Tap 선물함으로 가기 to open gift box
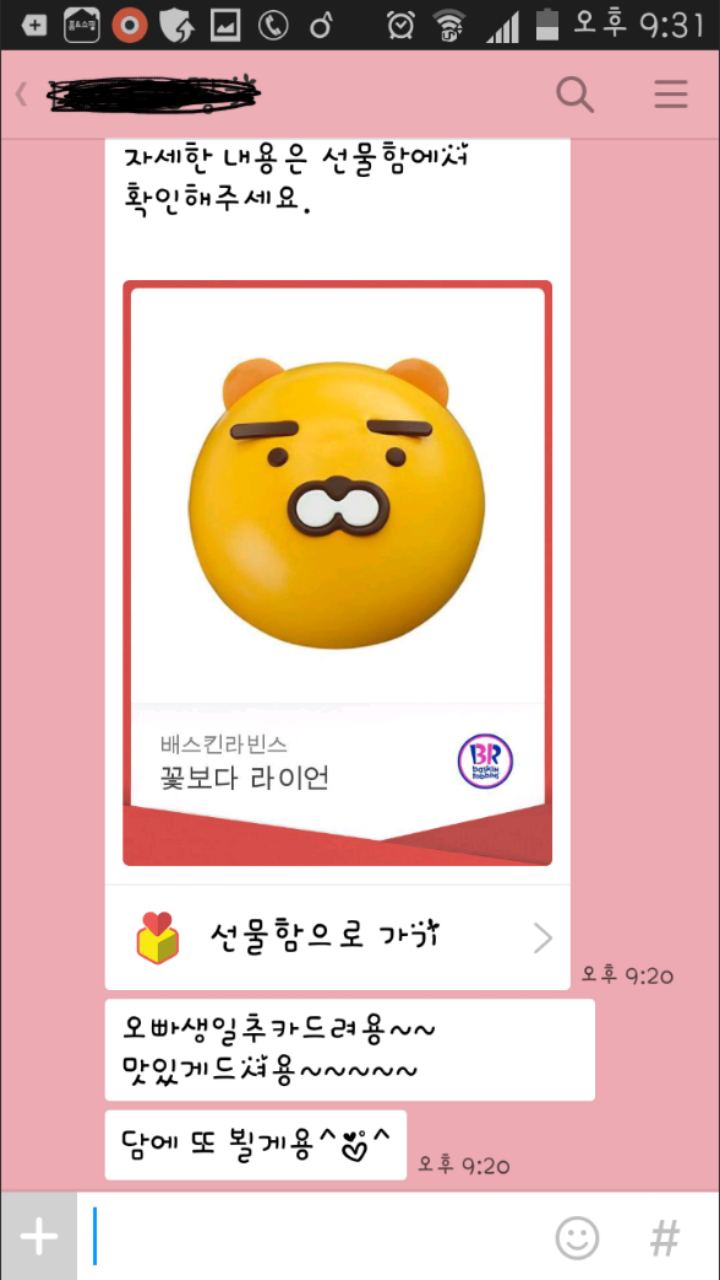Screen dimensions: 720x1280 (x=337, y=937)
